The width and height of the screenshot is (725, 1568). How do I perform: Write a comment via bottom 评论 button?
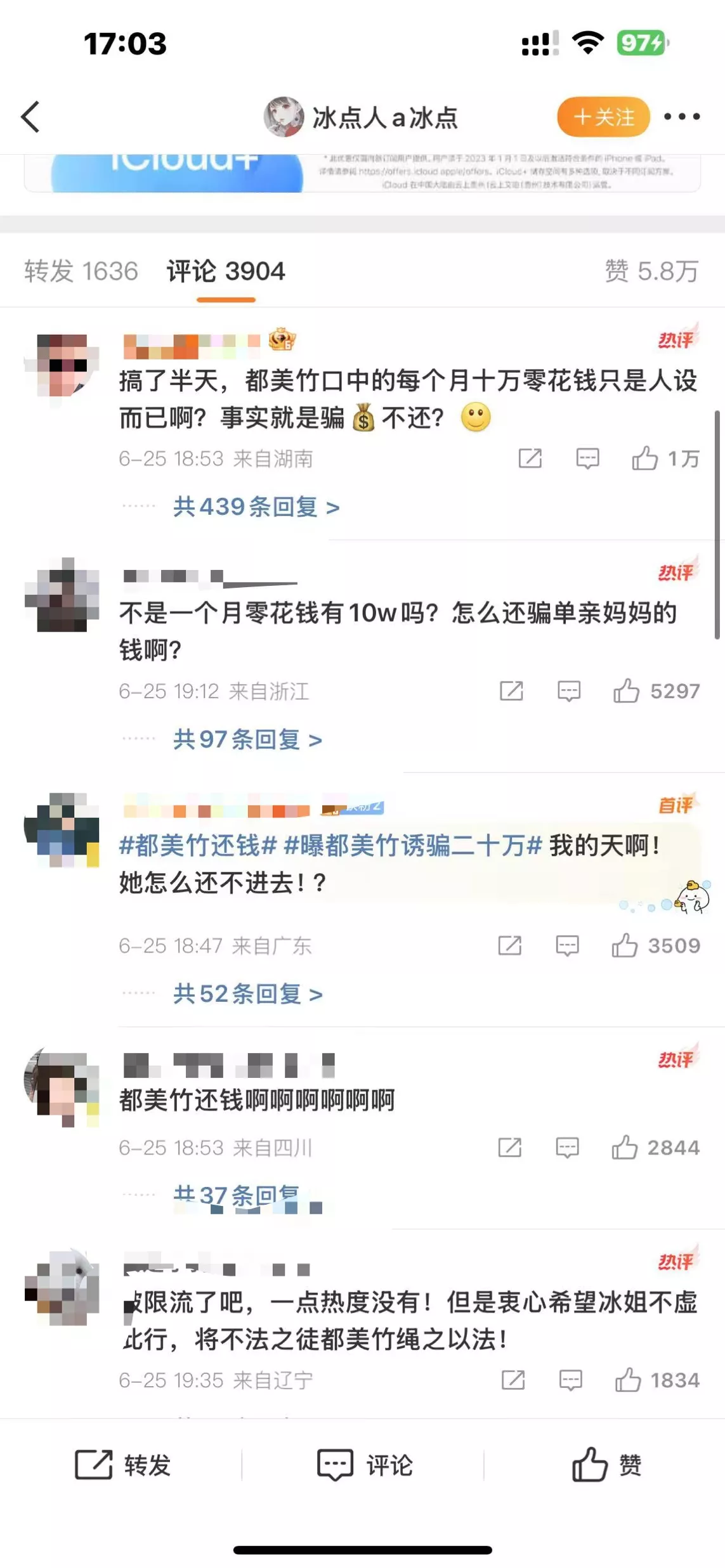364,1465
